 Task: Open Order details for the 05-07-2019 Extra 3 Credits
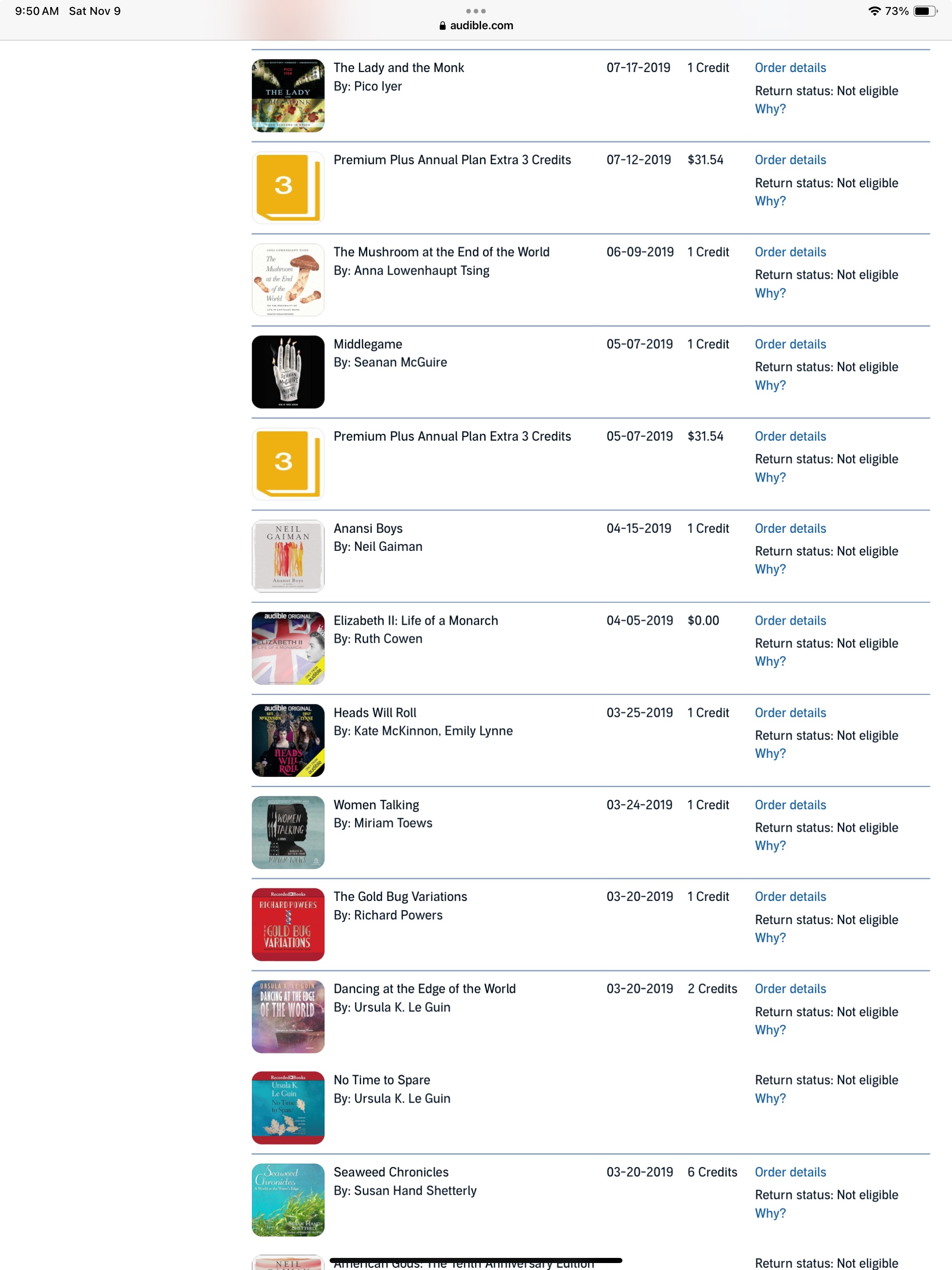click(790, 437)
